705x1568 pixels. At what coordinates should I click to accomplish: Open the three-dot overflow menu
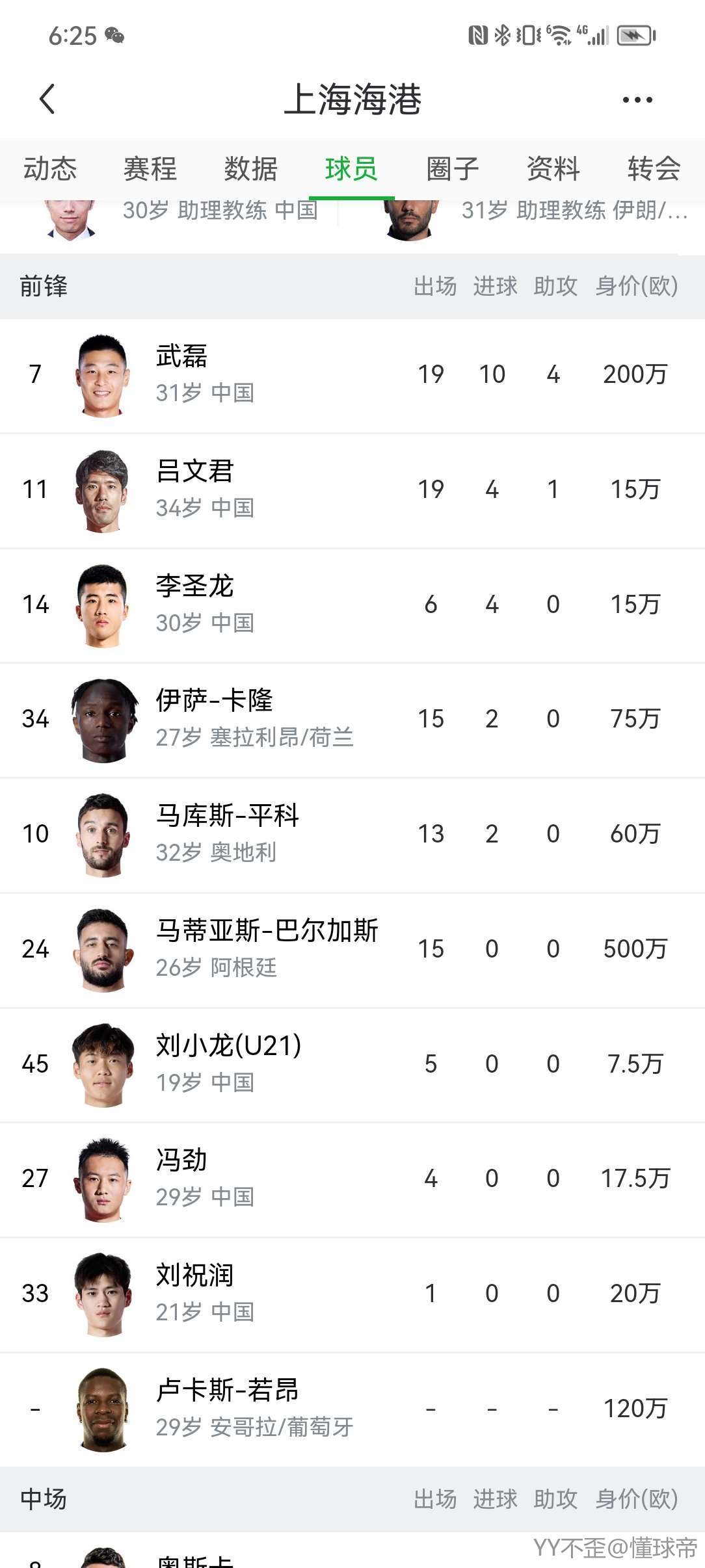[637, 100]
